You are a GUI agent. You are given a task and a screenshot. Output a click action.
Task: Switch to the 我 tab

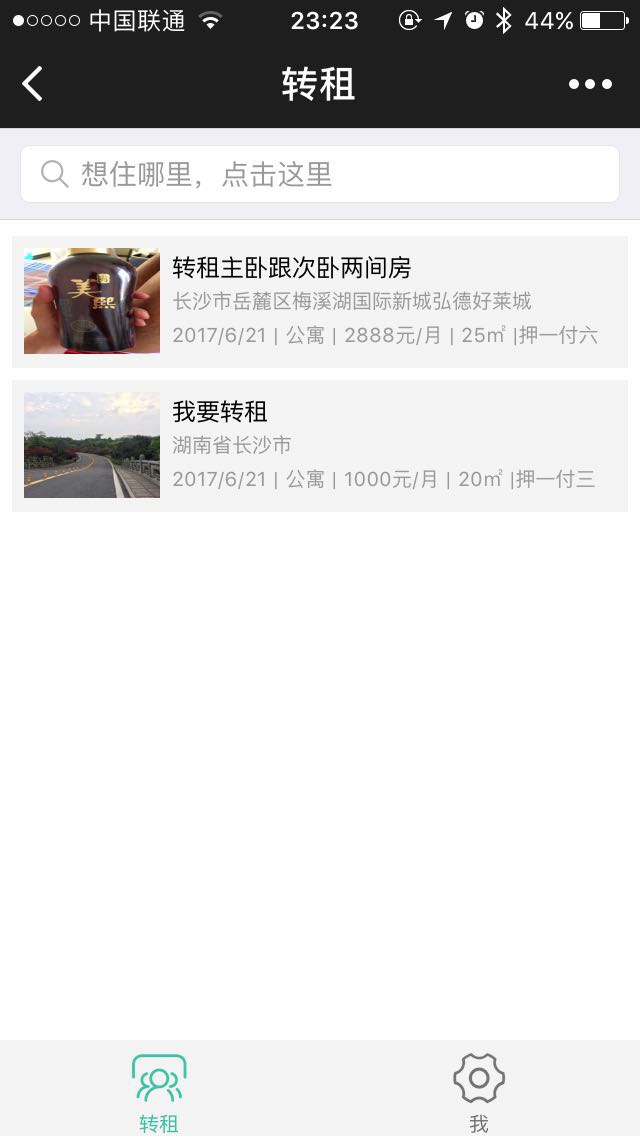tap(479, 1091)
